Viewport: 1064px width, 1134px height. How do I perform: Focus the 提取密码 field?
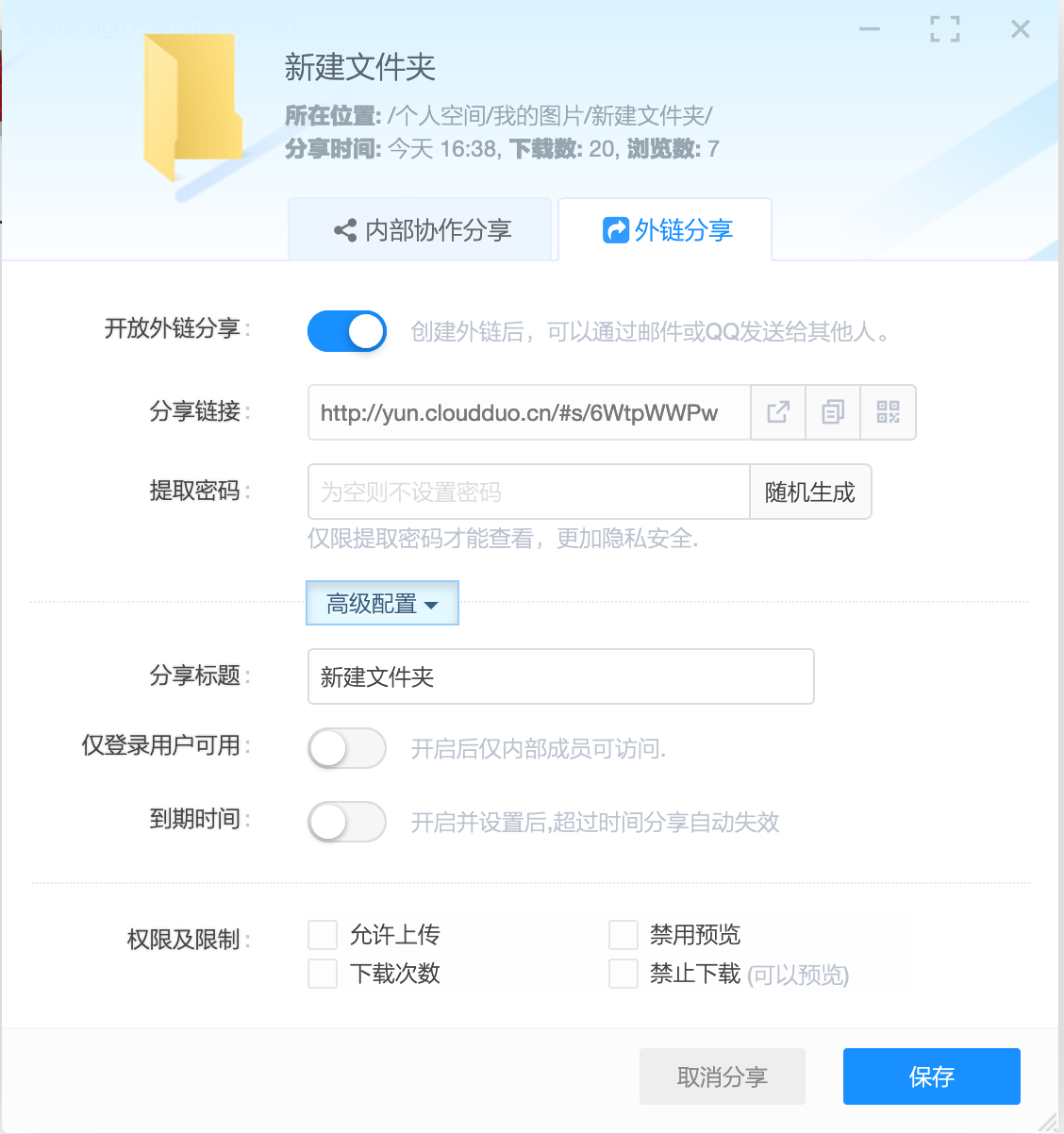pyautogui.click(x=528, y=492)
